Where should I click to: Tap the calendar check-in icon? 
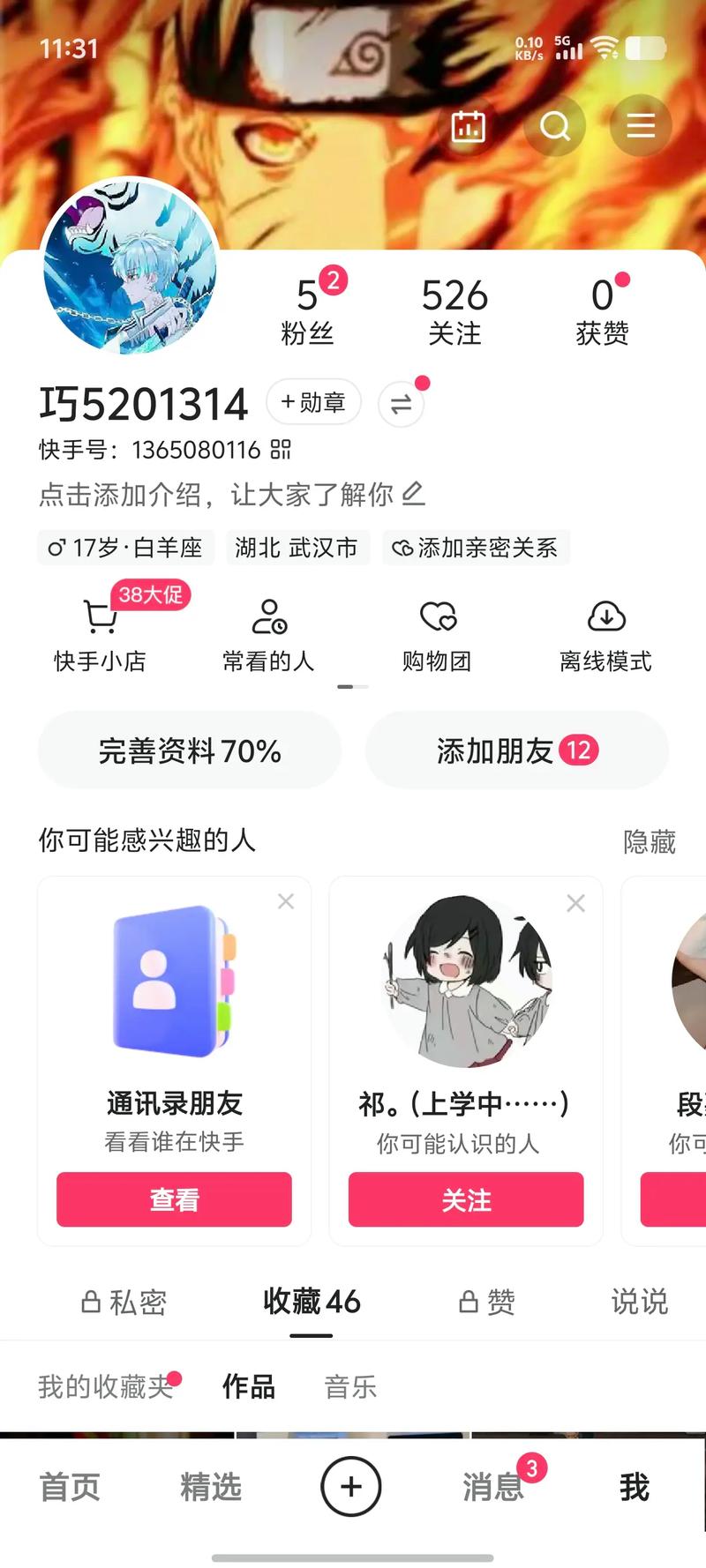(469, 125)
